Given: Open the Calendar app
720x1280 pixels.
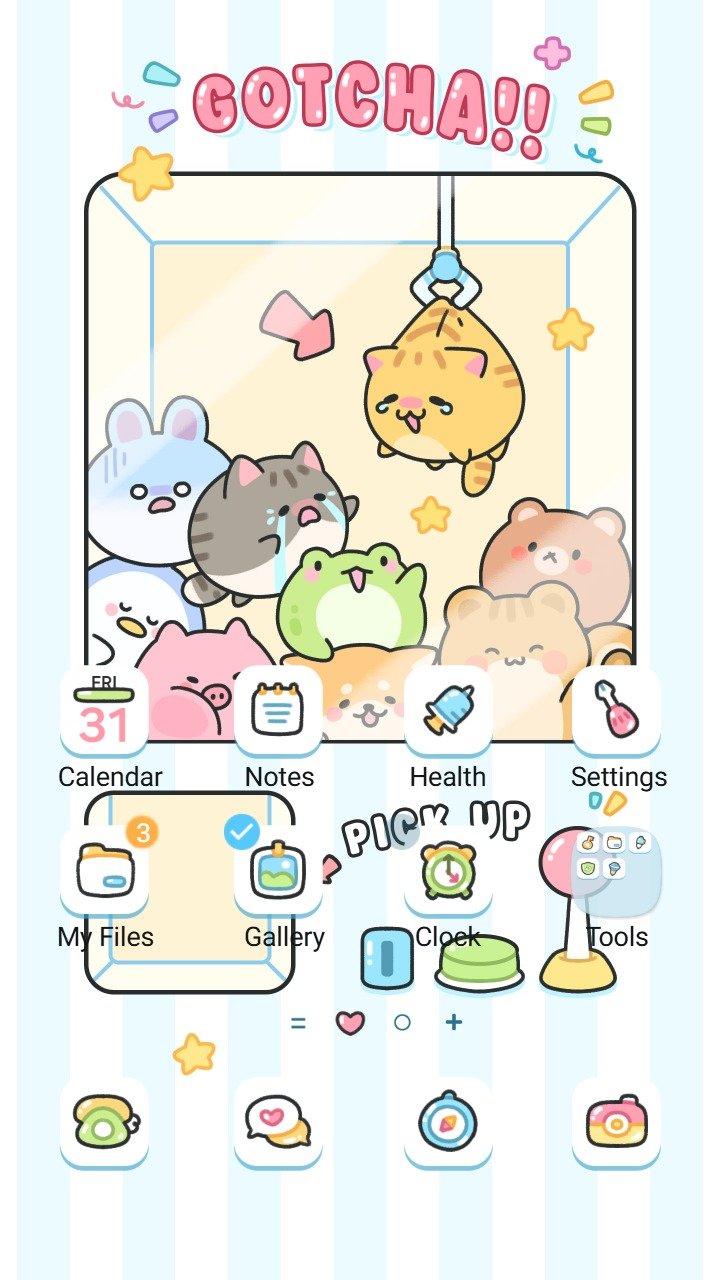Looking at the screenshot, I should [105, 712].
